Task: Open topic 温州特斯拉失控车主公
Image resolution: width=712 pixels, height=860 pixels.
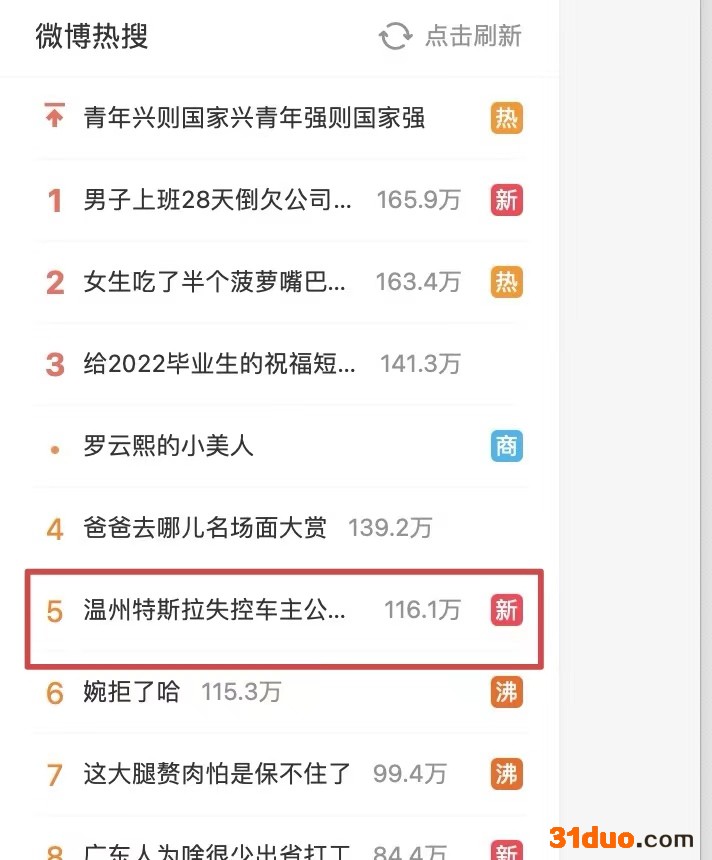Action: point(214,610)
